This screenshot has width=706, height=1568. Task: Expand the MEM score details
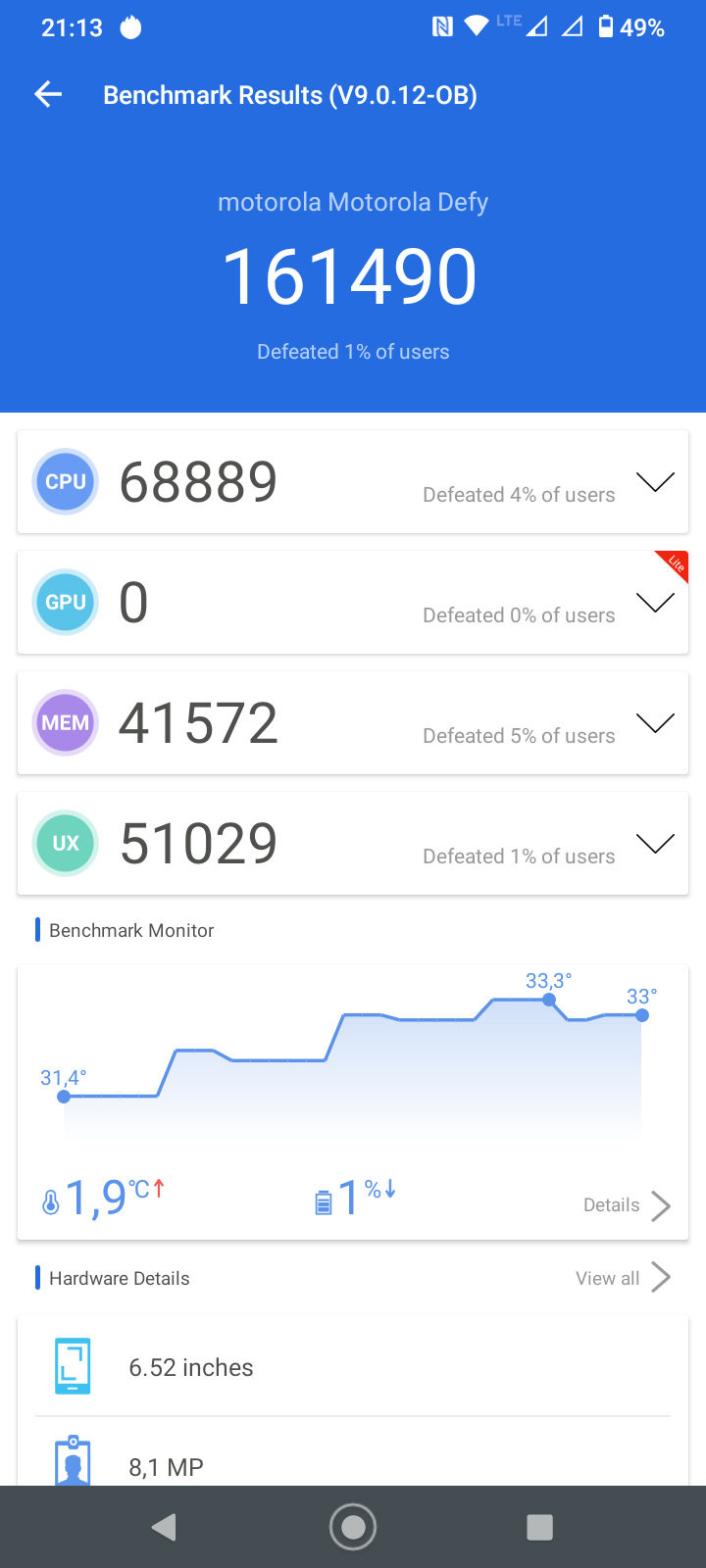(x=655, y=723)
